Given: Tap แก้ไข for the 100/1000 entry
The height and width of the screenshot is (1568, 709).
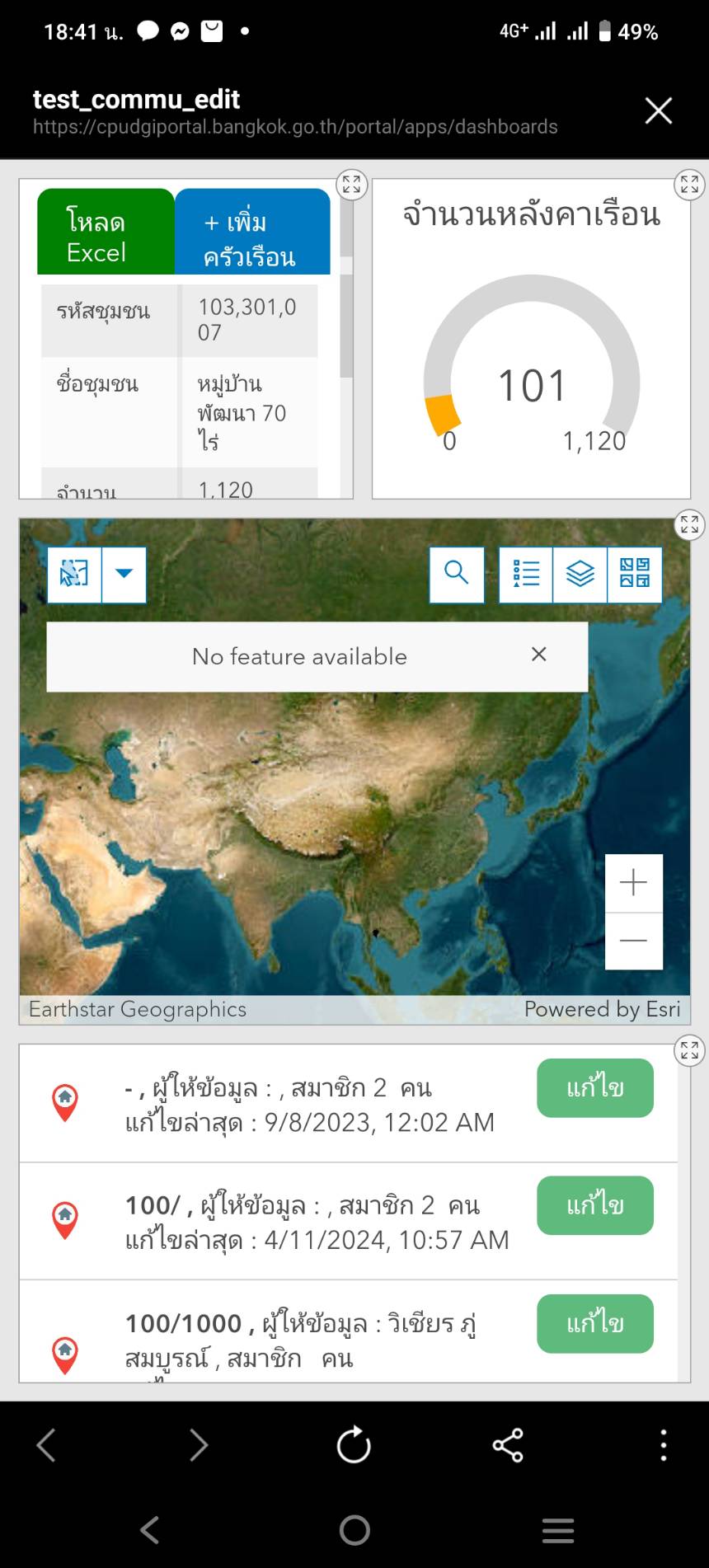Looking at the screenshot, I should [x=594, y=1323].
